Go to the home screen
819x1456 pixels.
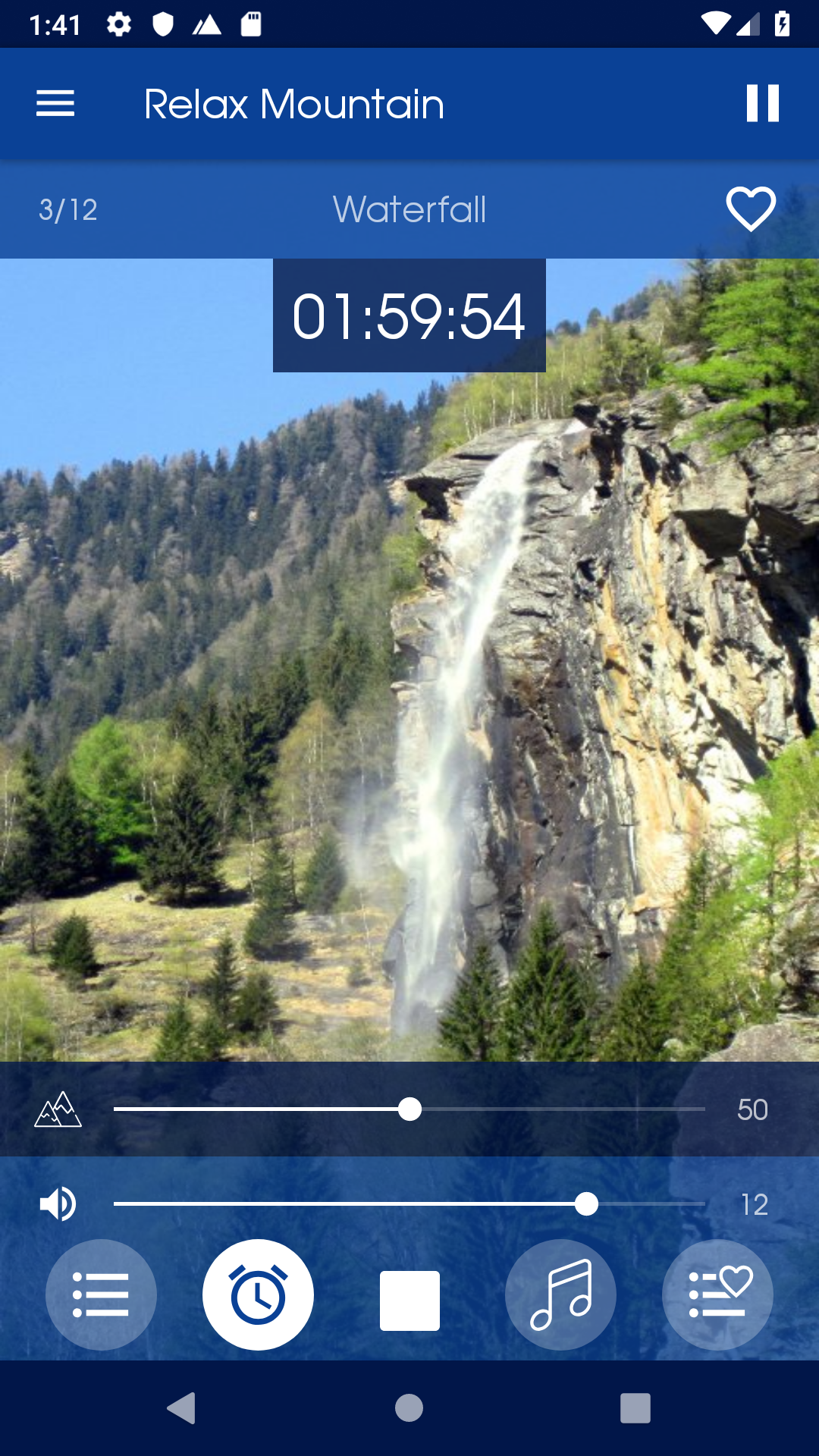tap(409, 1408)
